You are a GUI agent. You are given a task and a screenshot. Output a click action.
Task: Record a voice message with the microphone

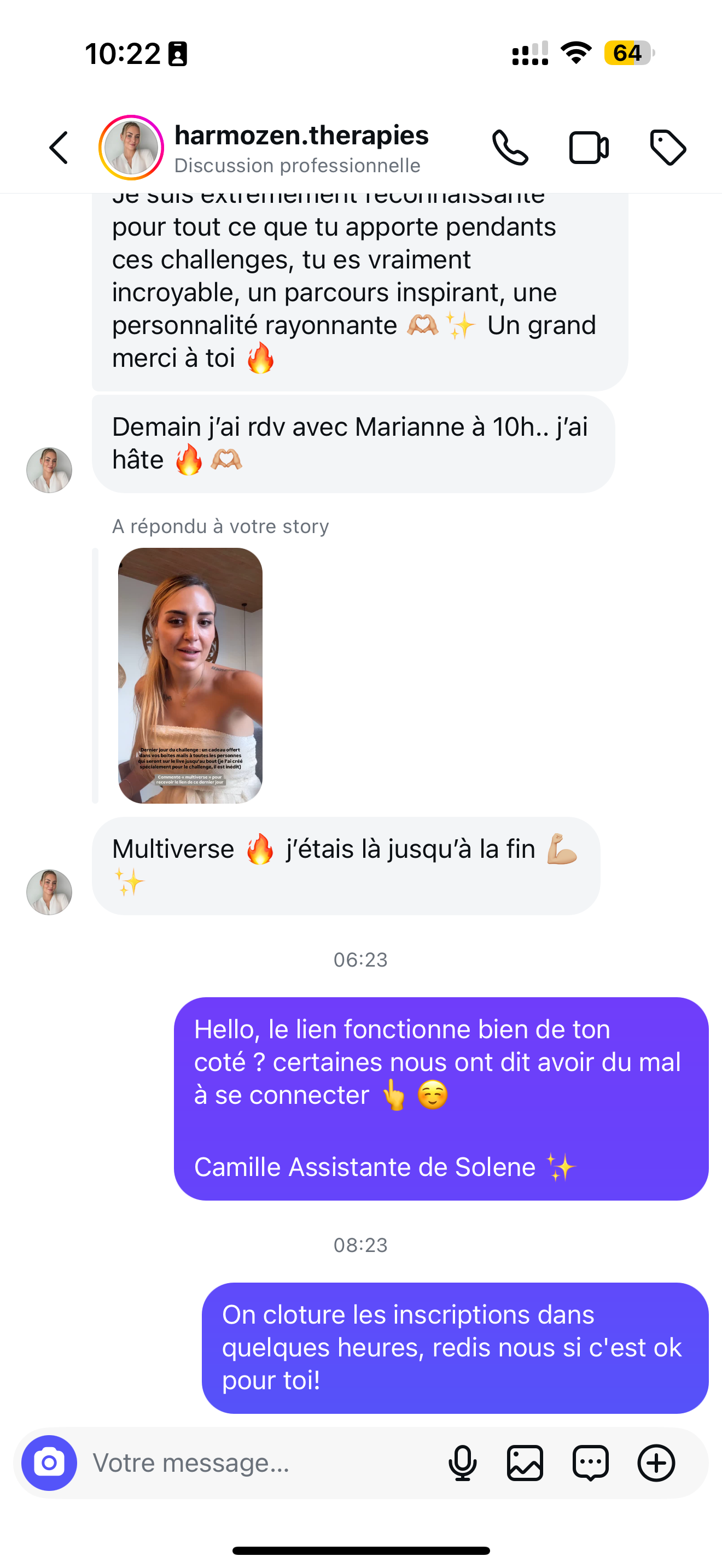[x=462, y=1464]
